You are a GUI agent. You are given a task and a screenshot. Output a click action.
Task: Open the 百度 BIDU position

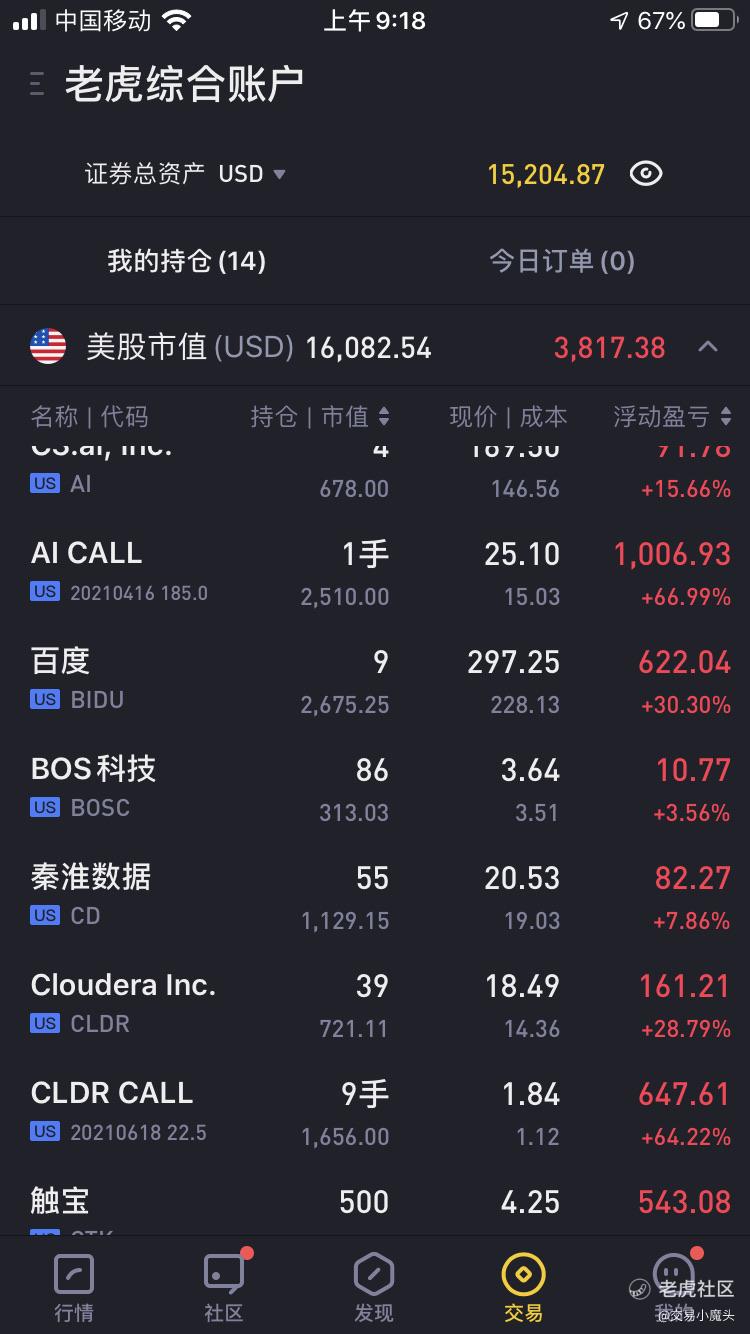(x=375, y=681)
